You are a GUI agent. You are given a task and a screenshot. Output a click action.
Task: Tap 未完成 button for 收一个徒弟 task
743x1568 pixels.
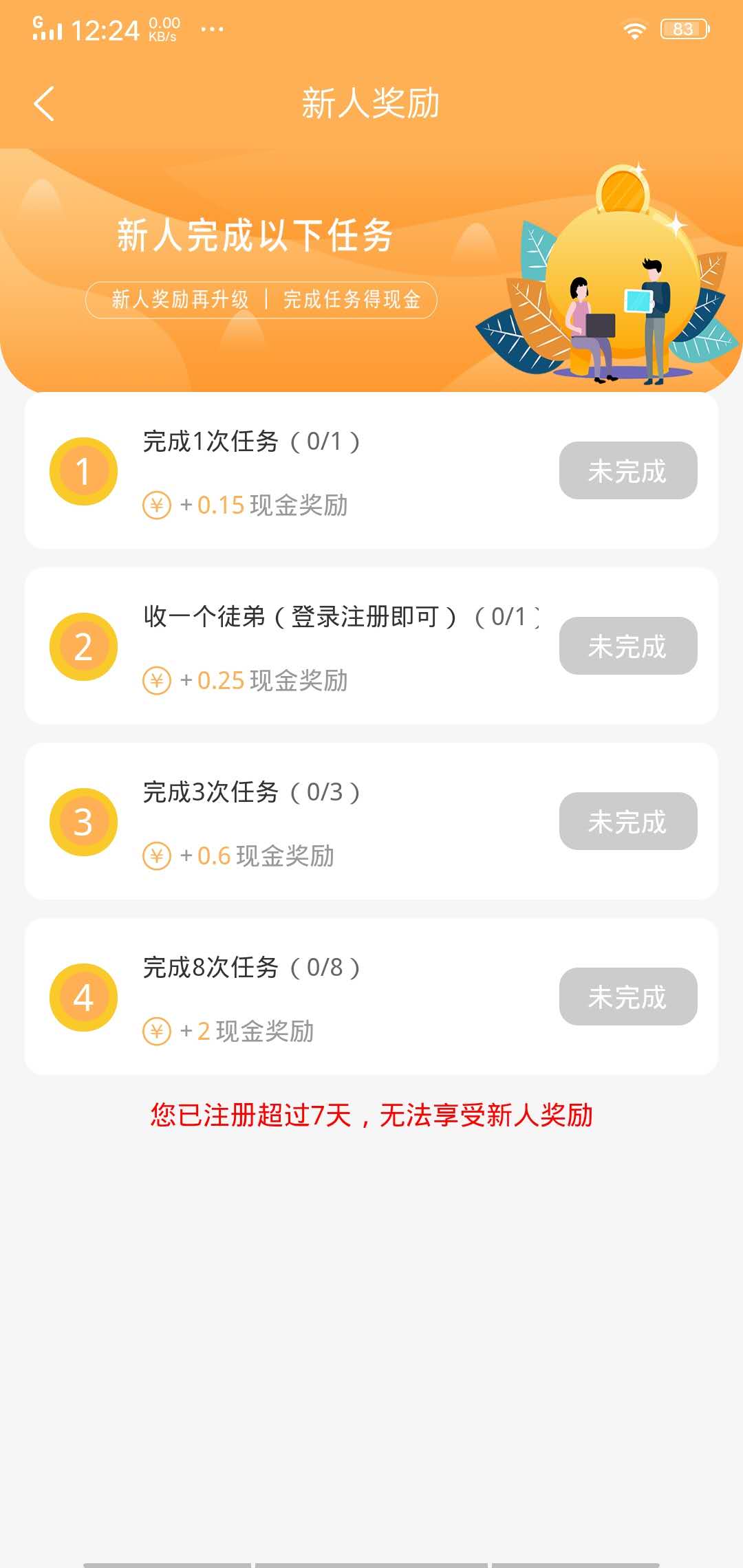tap(628, 646)
